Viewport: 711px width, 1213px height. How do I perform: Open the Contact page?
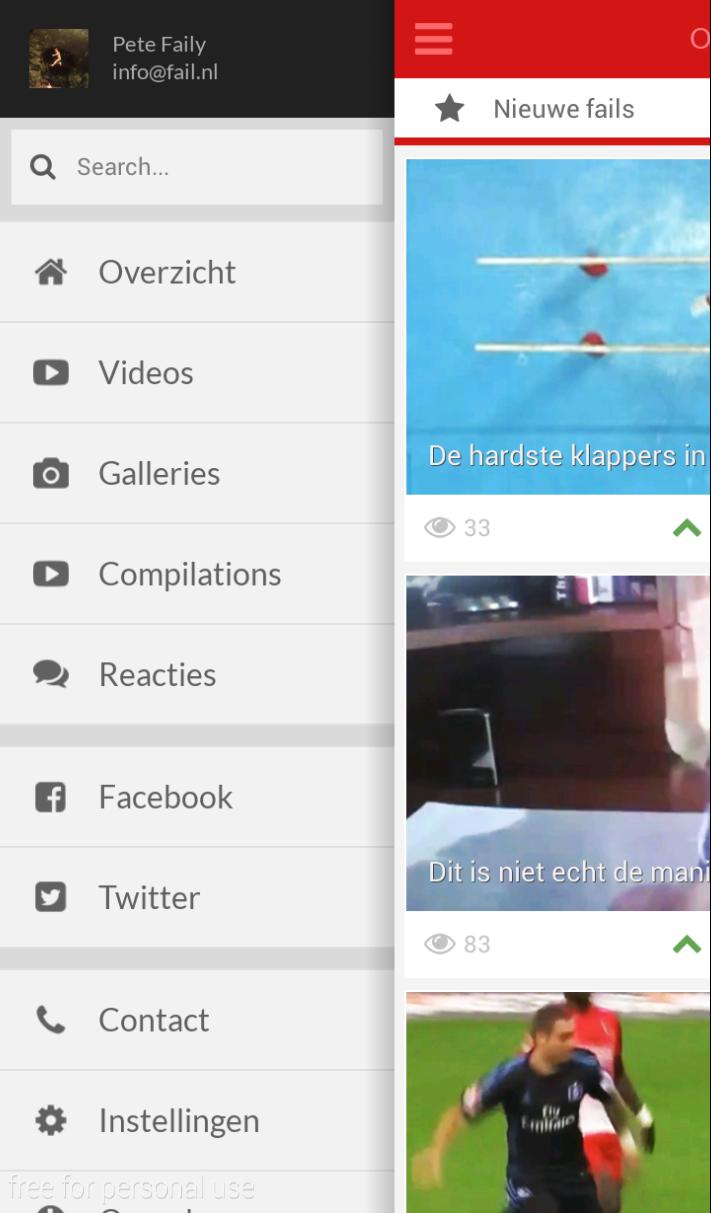coord(153,1020)
